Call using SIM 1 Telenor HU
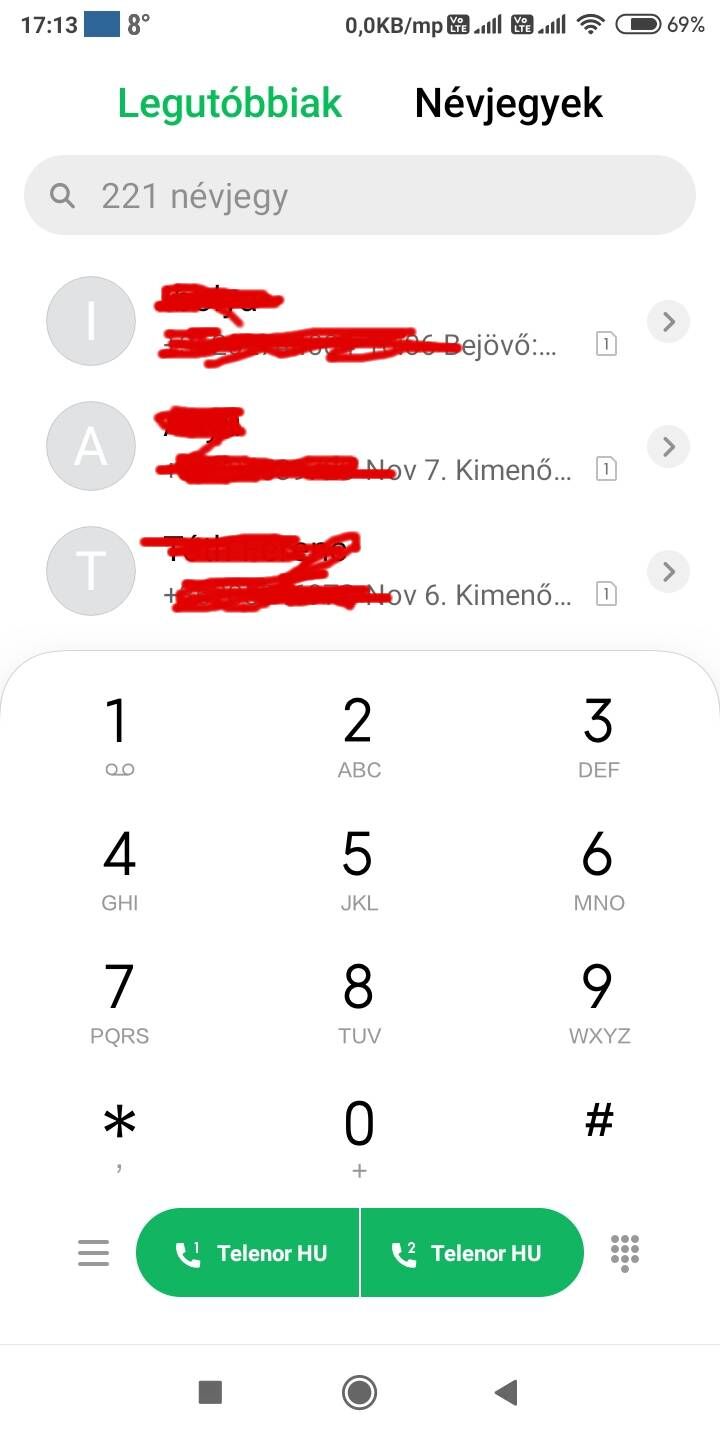 248,1252
